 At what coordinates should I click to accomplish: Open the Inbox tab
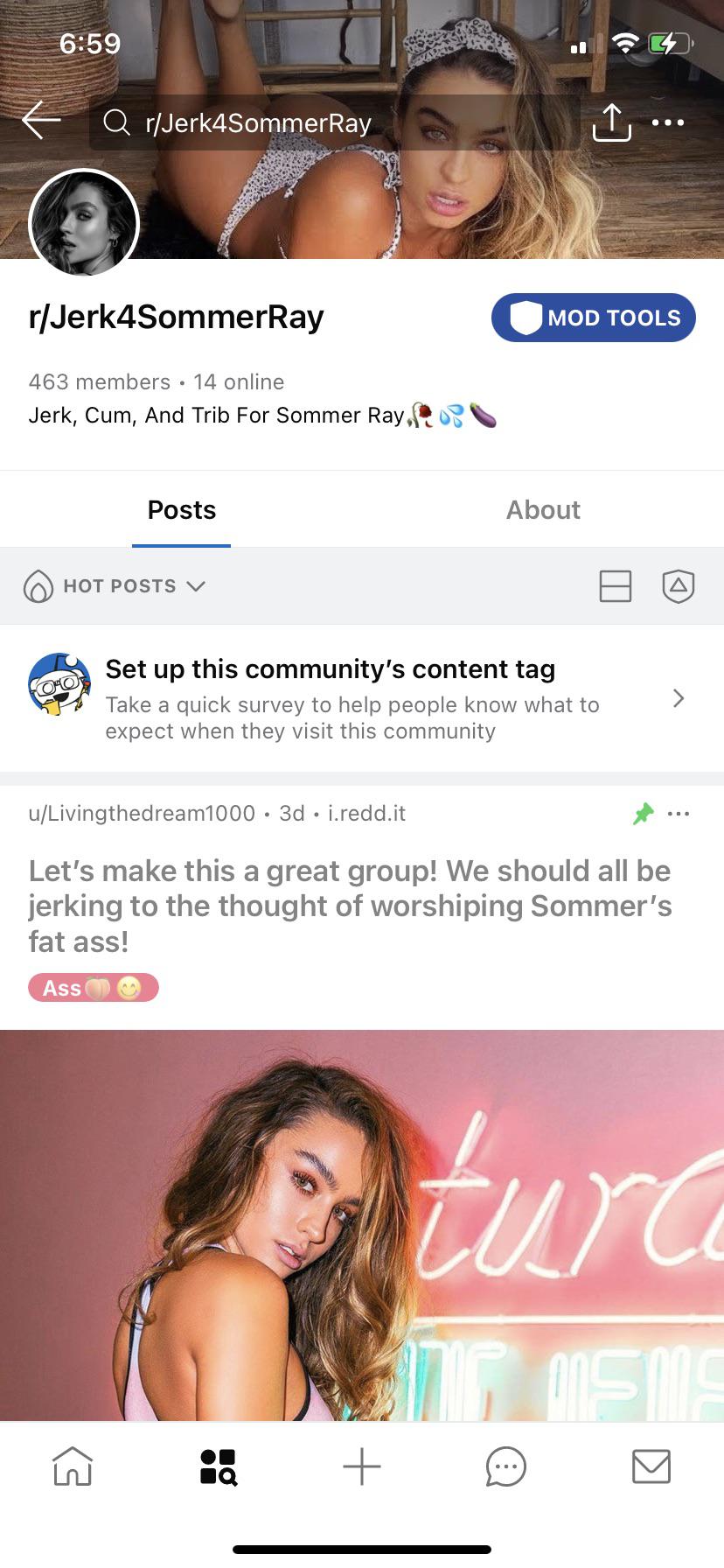click(651, 1466)
